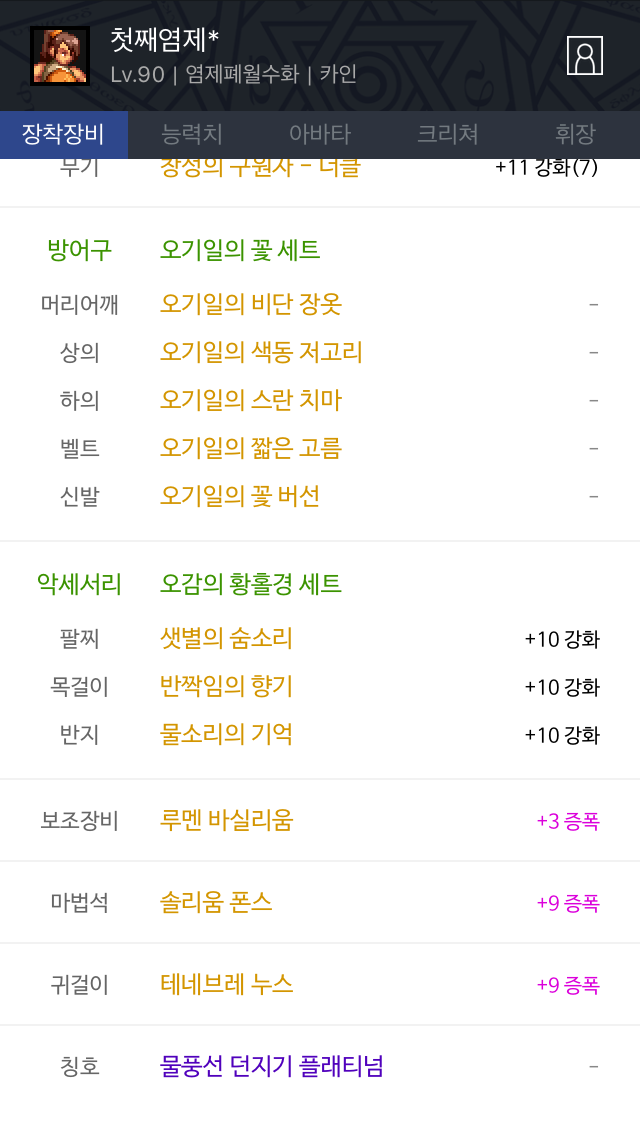Switch to the 아바타 tab
This screenshot has height=1136, width=640.
point(320,134)
